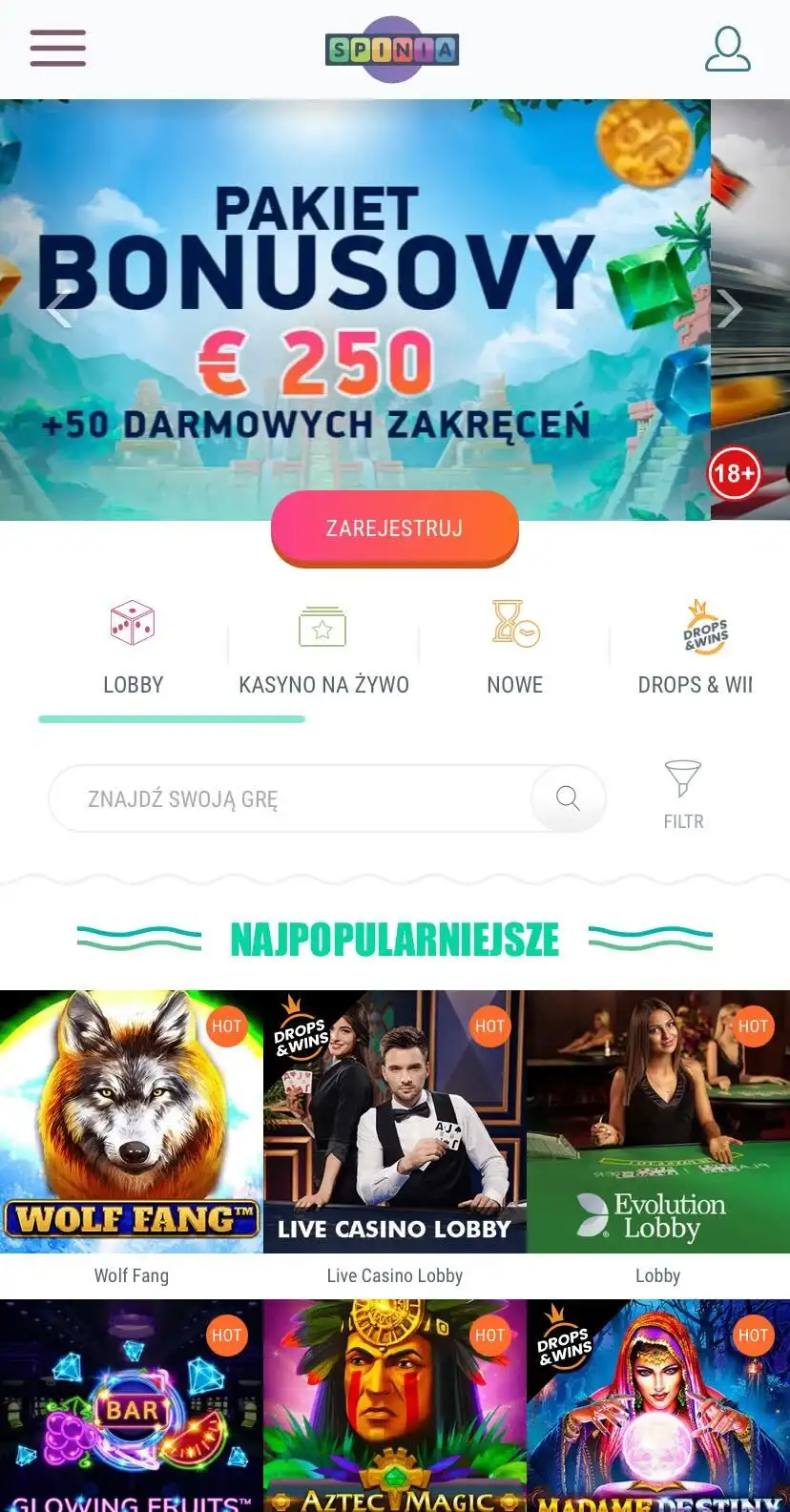The image size is (790, 1512).
Task: Open the Filtr options
Action: [683, 795]
